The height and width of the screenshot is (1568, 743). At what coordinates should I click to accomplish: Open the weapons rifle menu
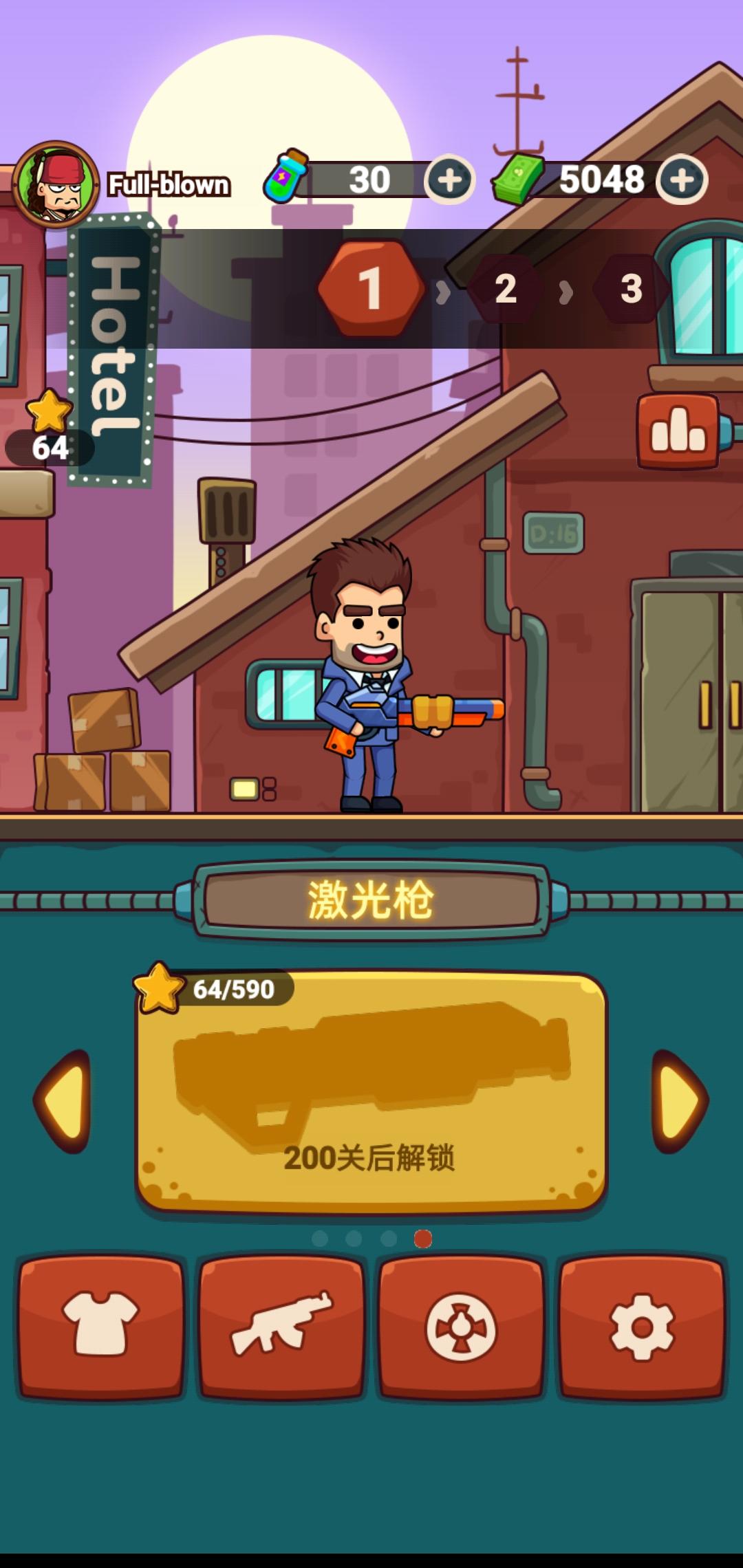click(x=281, y=1326)
